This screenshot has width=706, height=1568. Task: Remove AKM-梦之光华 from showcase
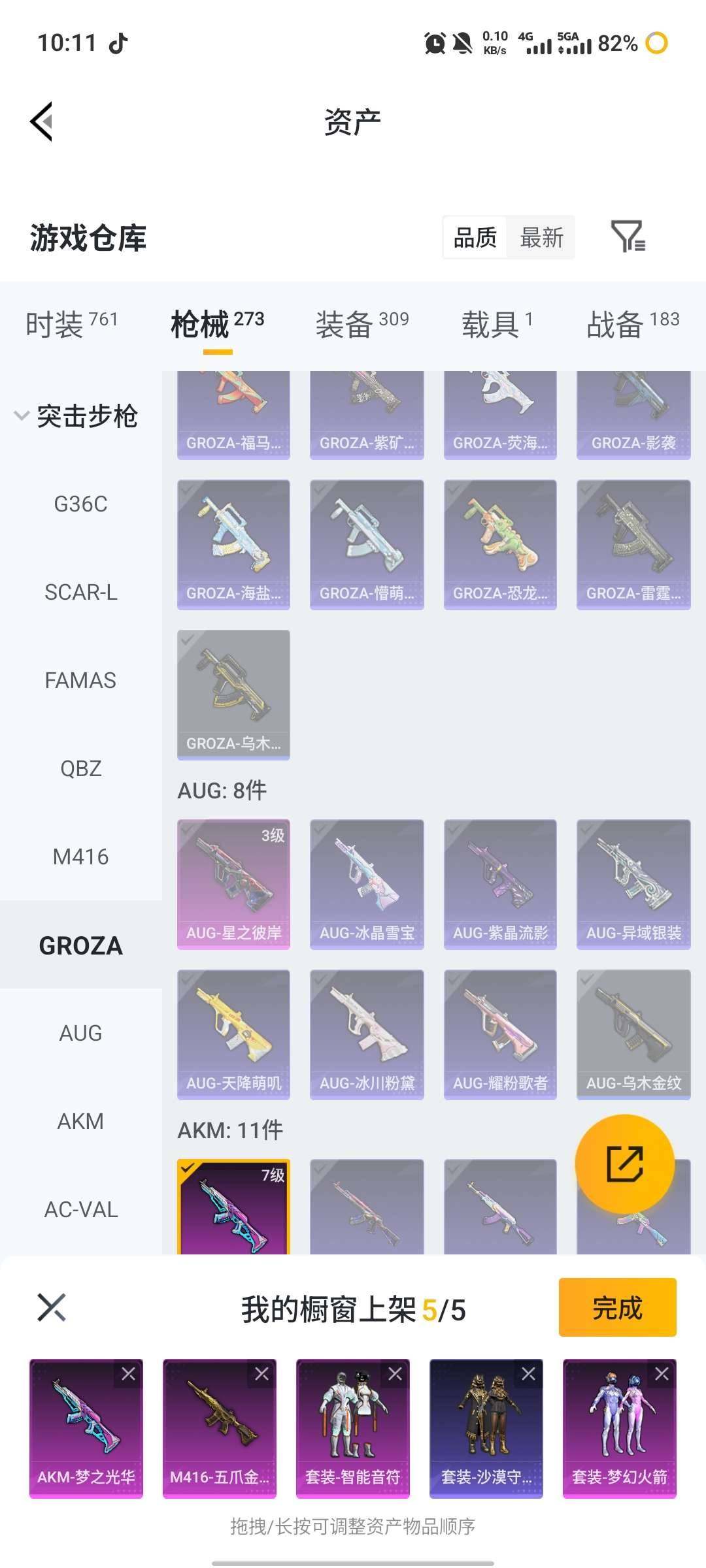[x=128, y=1374]
